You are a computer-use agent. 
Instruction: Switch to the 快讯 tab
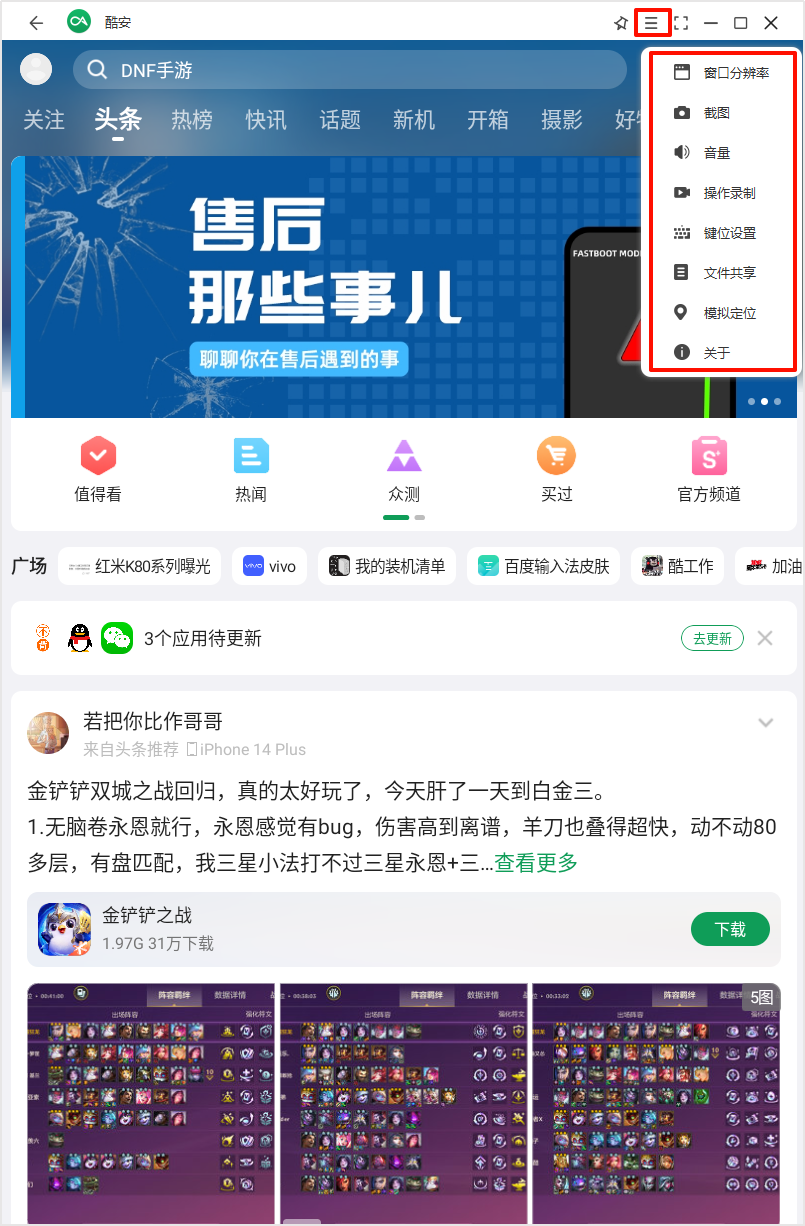266,120
